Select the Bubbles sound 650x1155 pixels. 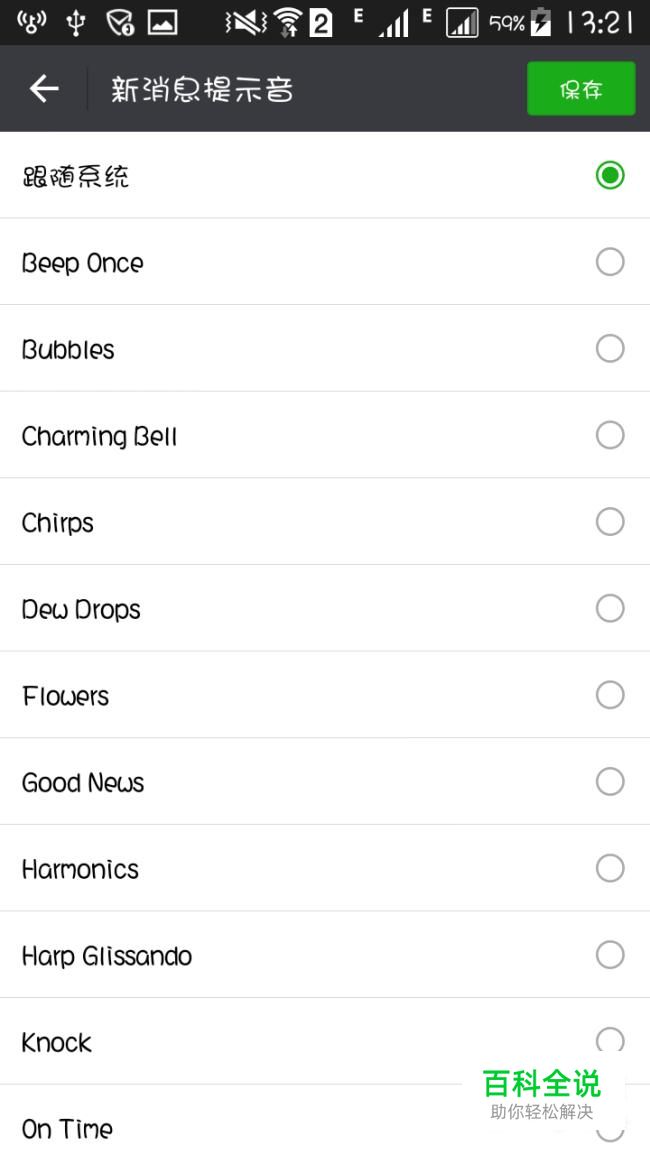(325, 348)
